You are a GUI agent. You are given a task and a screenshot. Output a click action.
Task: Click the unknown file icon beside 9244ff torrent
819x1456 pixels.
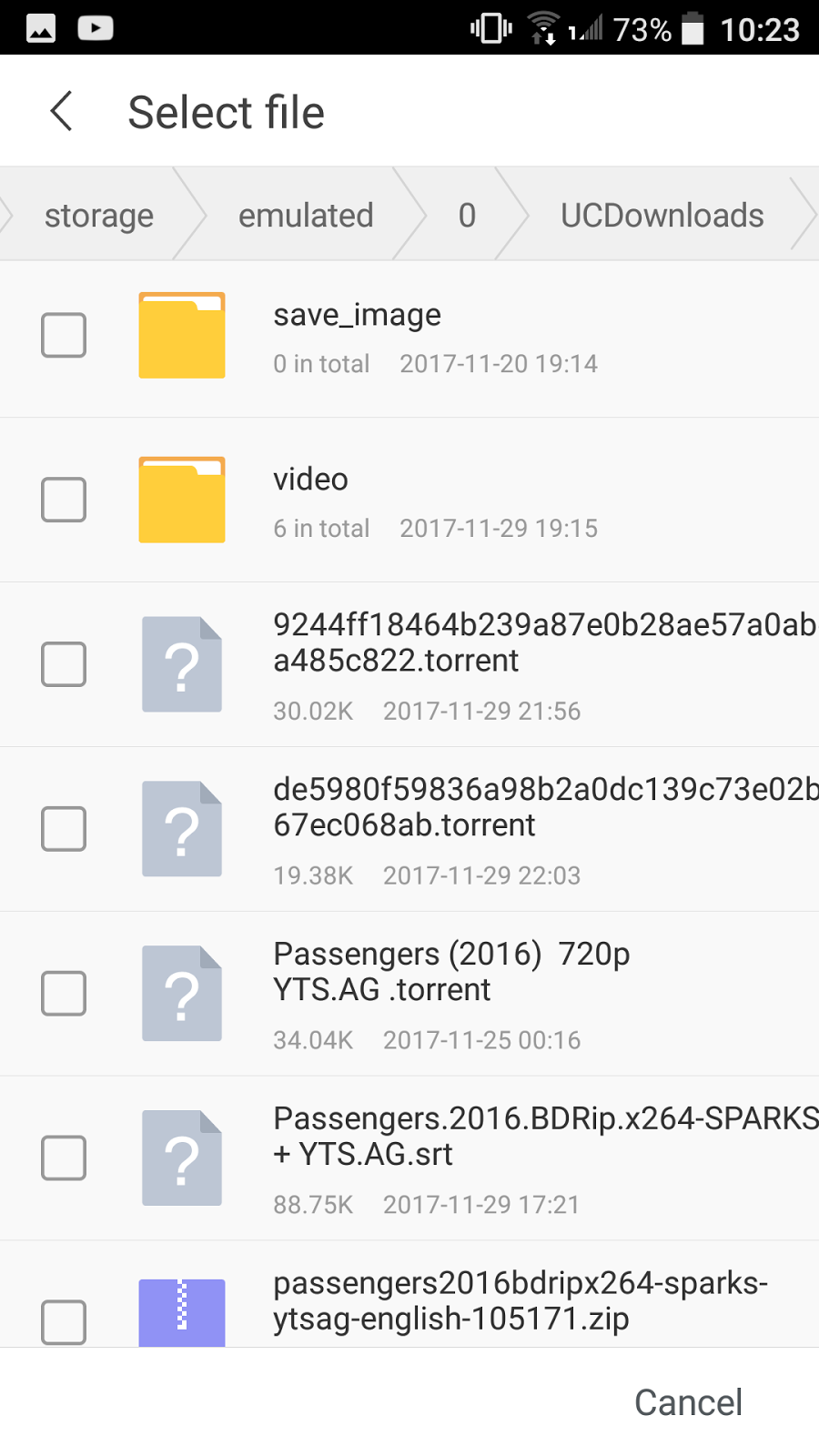(x=181, y=663)
